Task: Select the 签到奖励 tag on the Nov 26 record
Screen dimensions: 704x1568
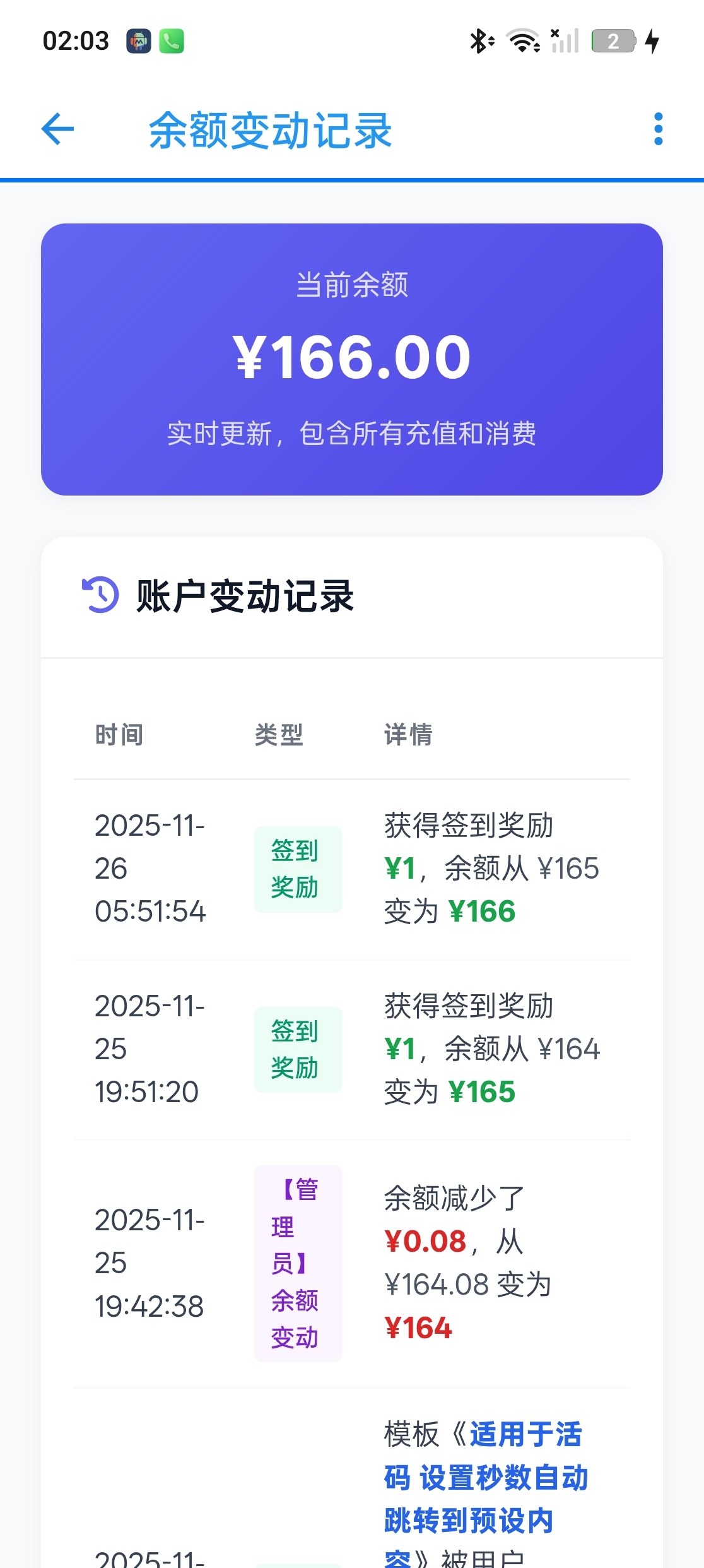Action: 297,869
